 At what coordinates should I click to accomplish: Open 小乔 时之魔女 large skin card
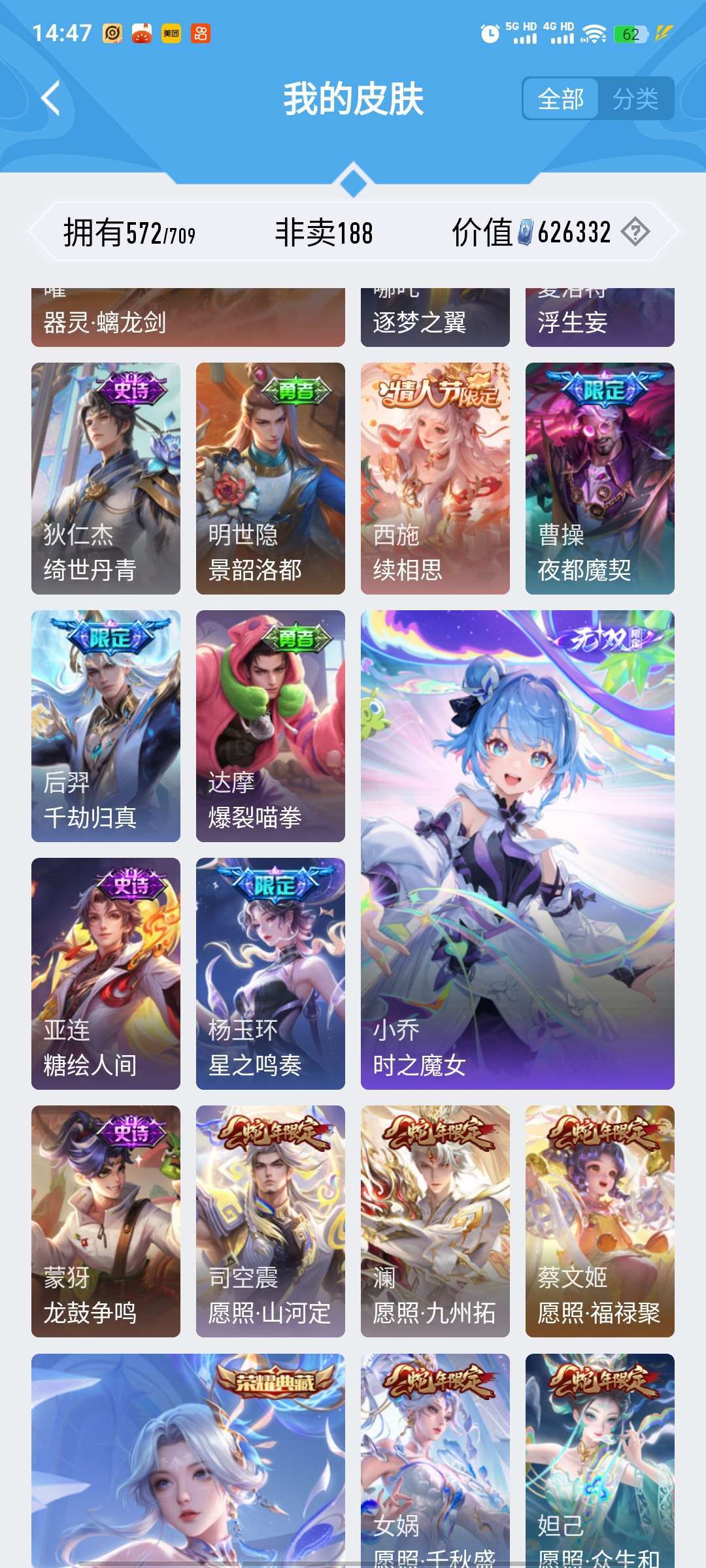coord(518,850)
